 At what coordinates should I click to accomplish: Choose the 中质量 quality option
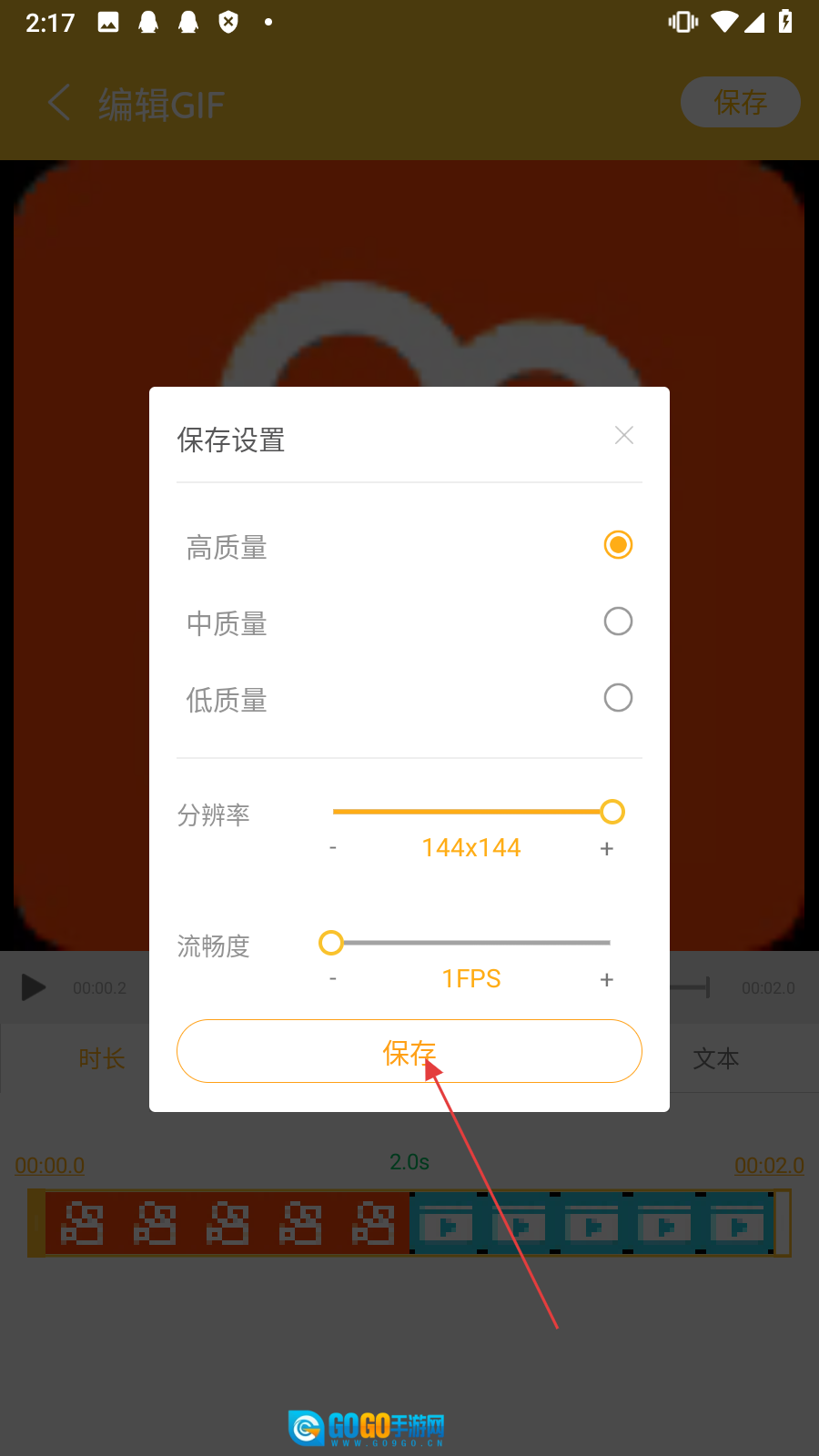coord(618,622)
